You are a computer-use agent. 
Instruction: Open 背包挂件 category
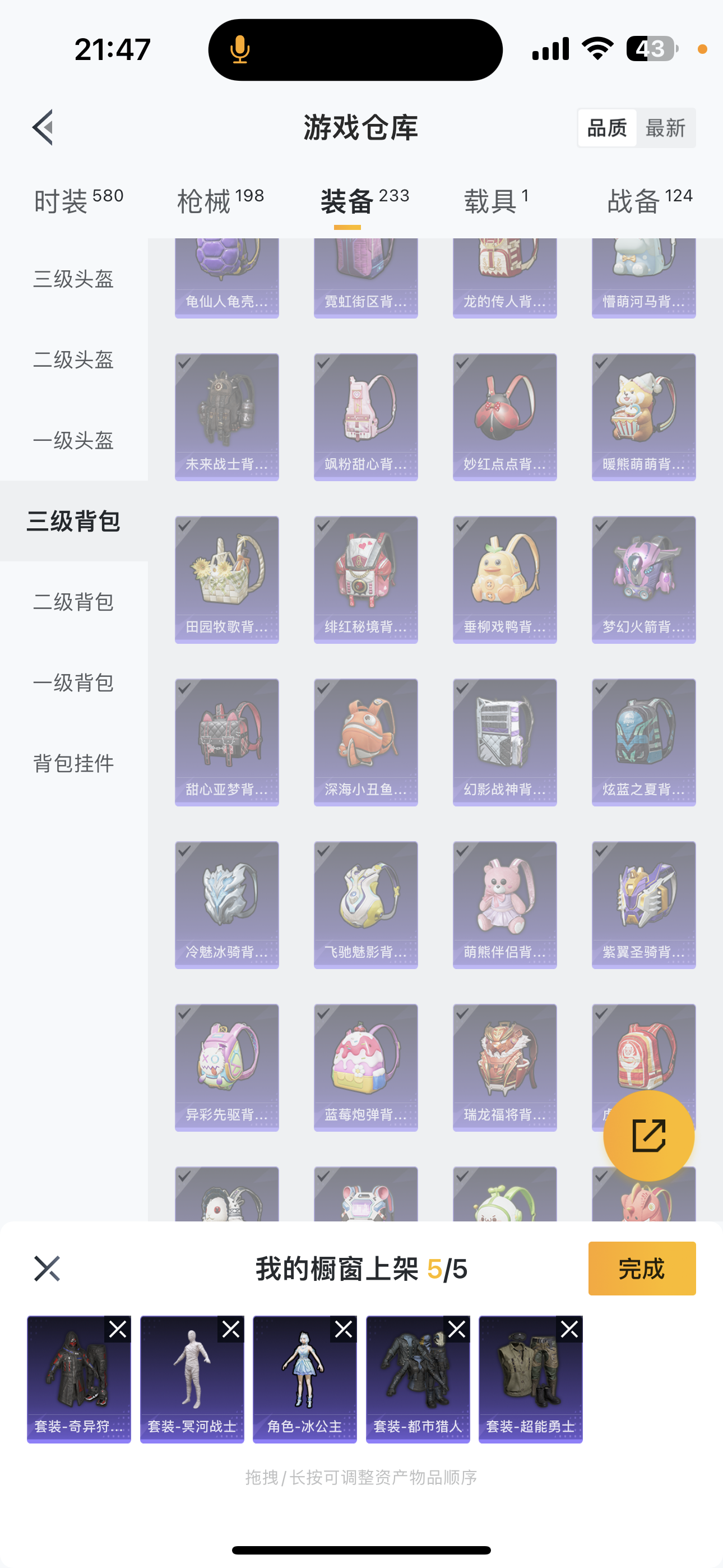click(73, 763)
